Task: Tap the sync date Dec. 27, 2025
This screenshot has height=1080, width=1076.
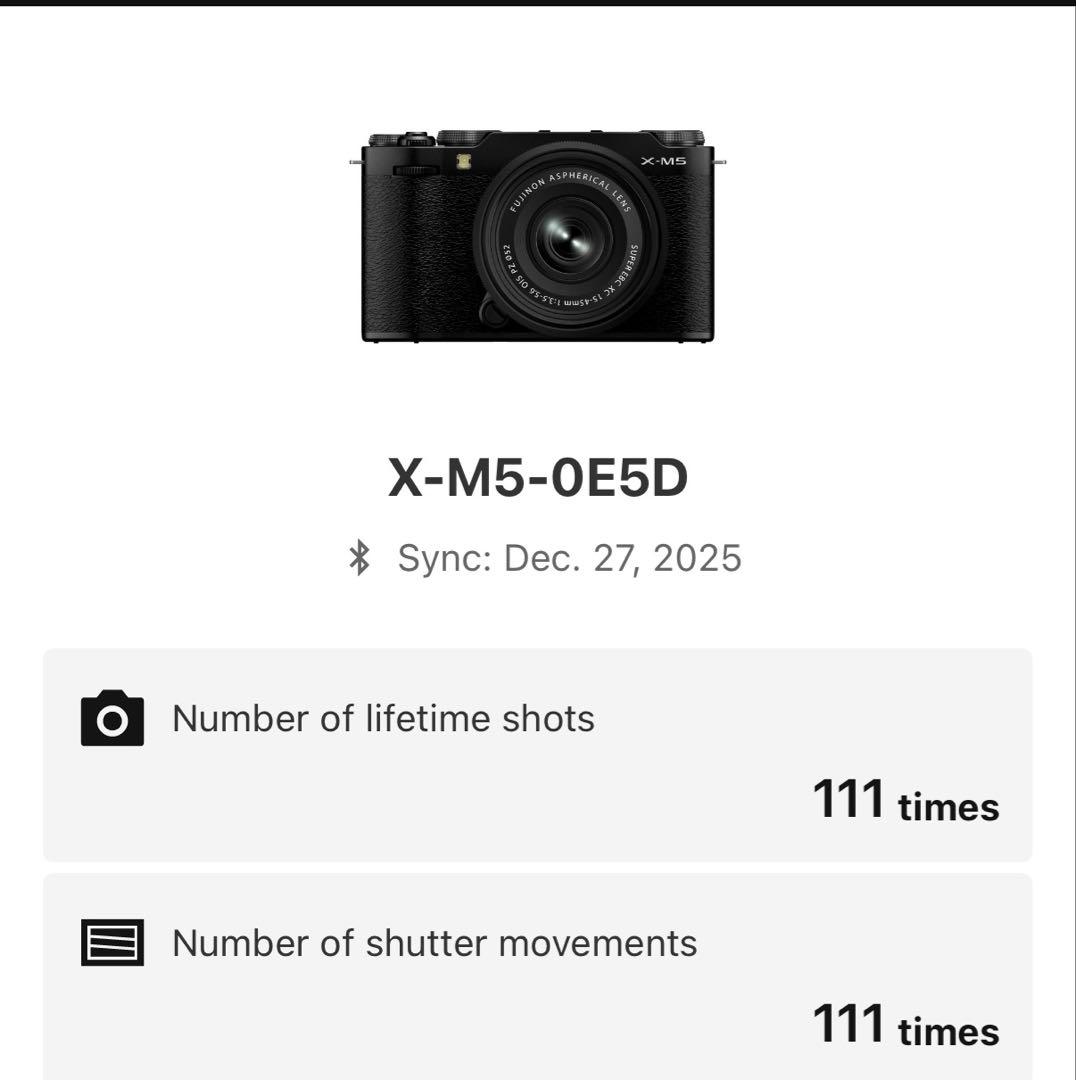Action: 620,559
